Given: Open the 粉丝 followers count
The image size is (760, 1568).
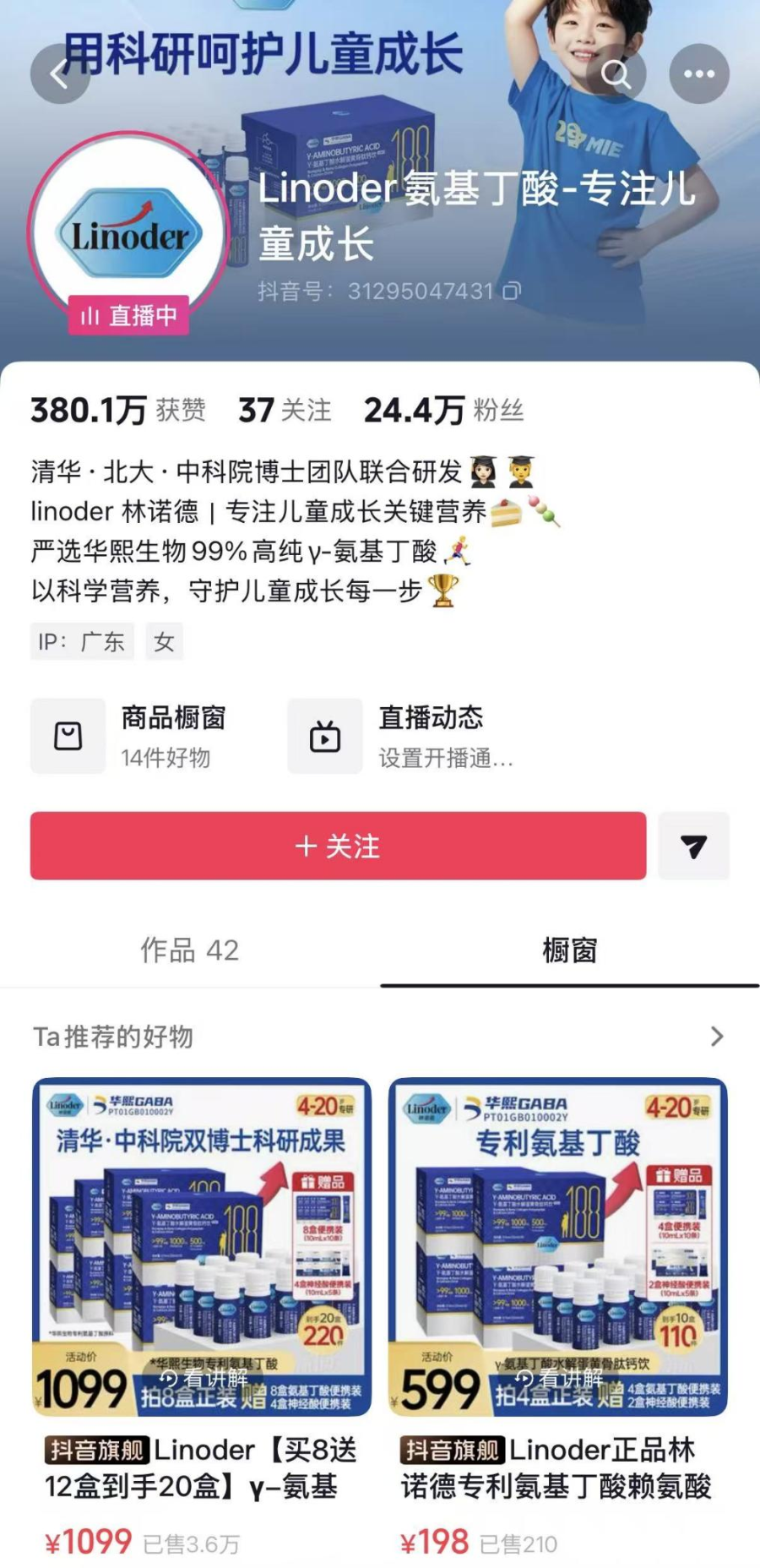Looking at the screenshot, I should (x=443, y=411).
